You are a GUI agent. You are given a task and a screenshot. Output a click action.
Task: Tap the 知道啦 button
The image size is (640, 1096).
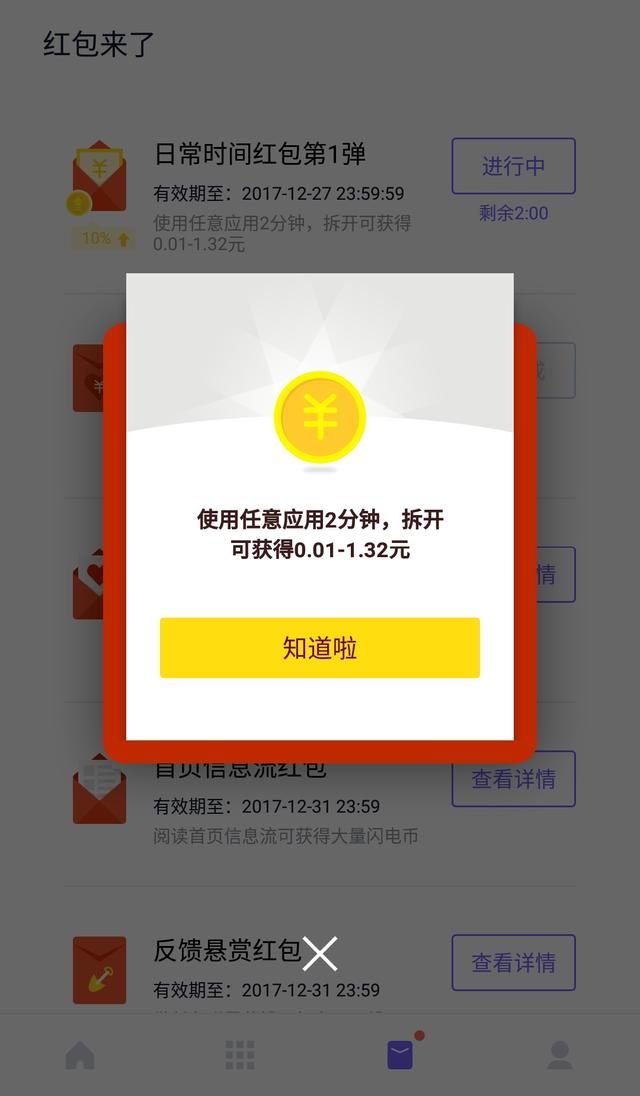point(320,648)
